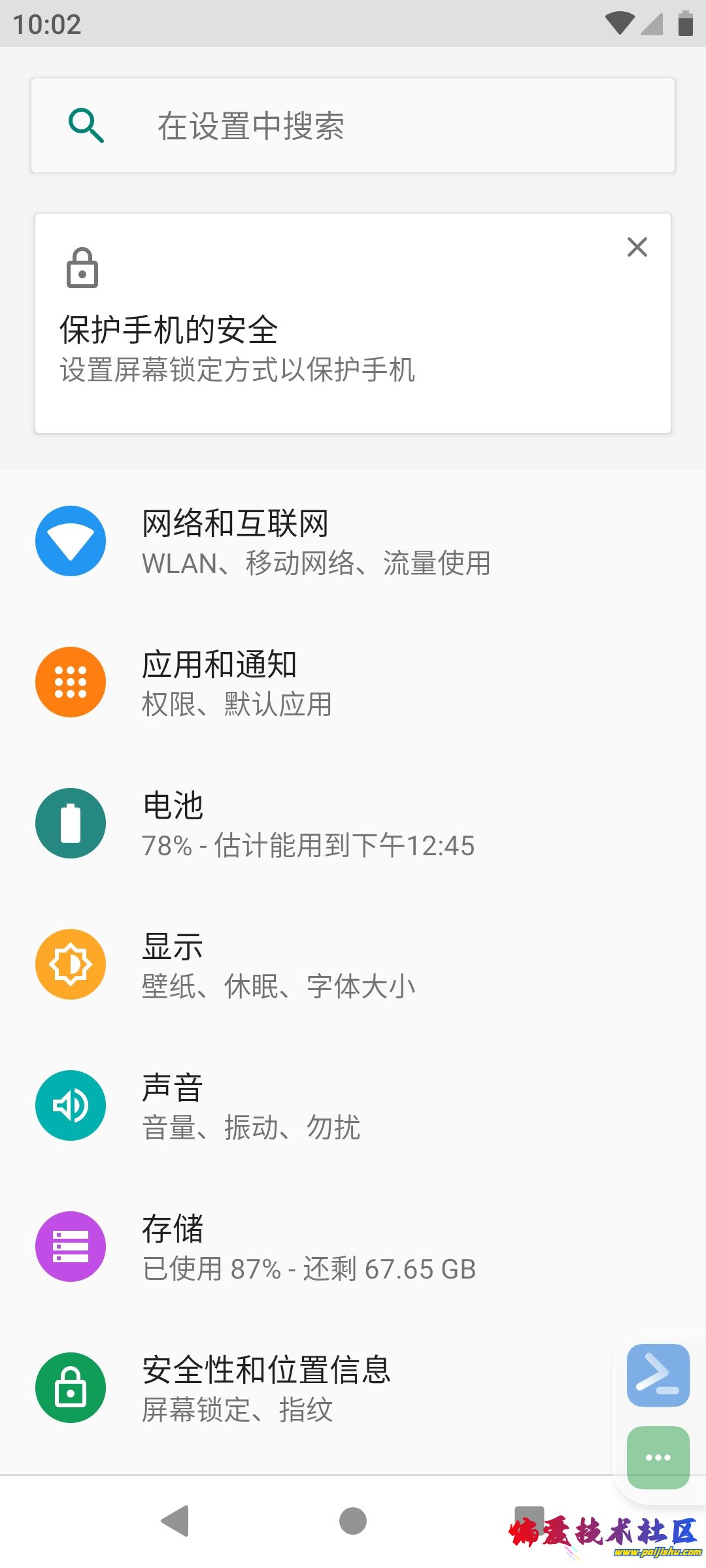Image resolution: width=706 pixels, height=1568 pixels.
Task: Dismiss the 保护手机的安全 suggestion card
Action: [637, 247]
